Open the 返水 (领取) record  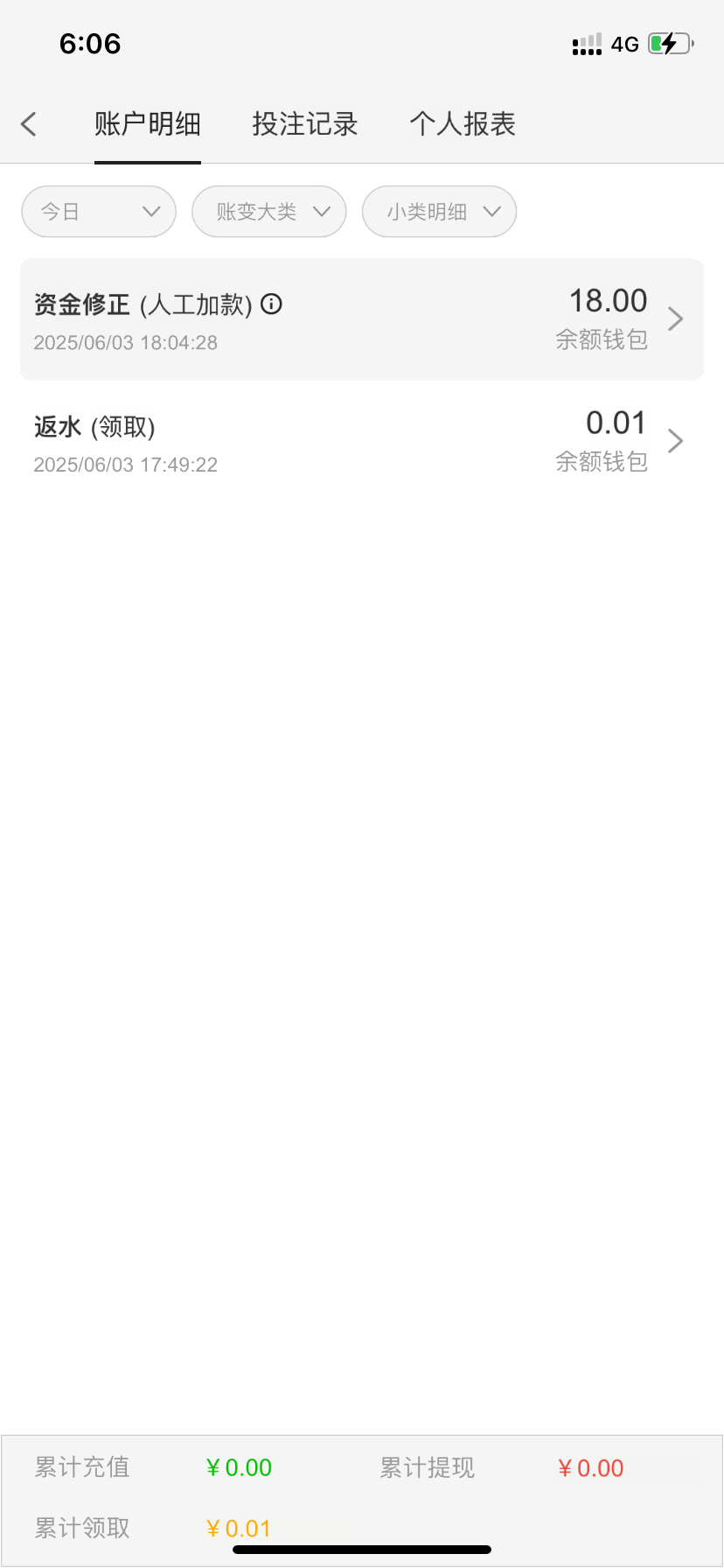point(361,442)
